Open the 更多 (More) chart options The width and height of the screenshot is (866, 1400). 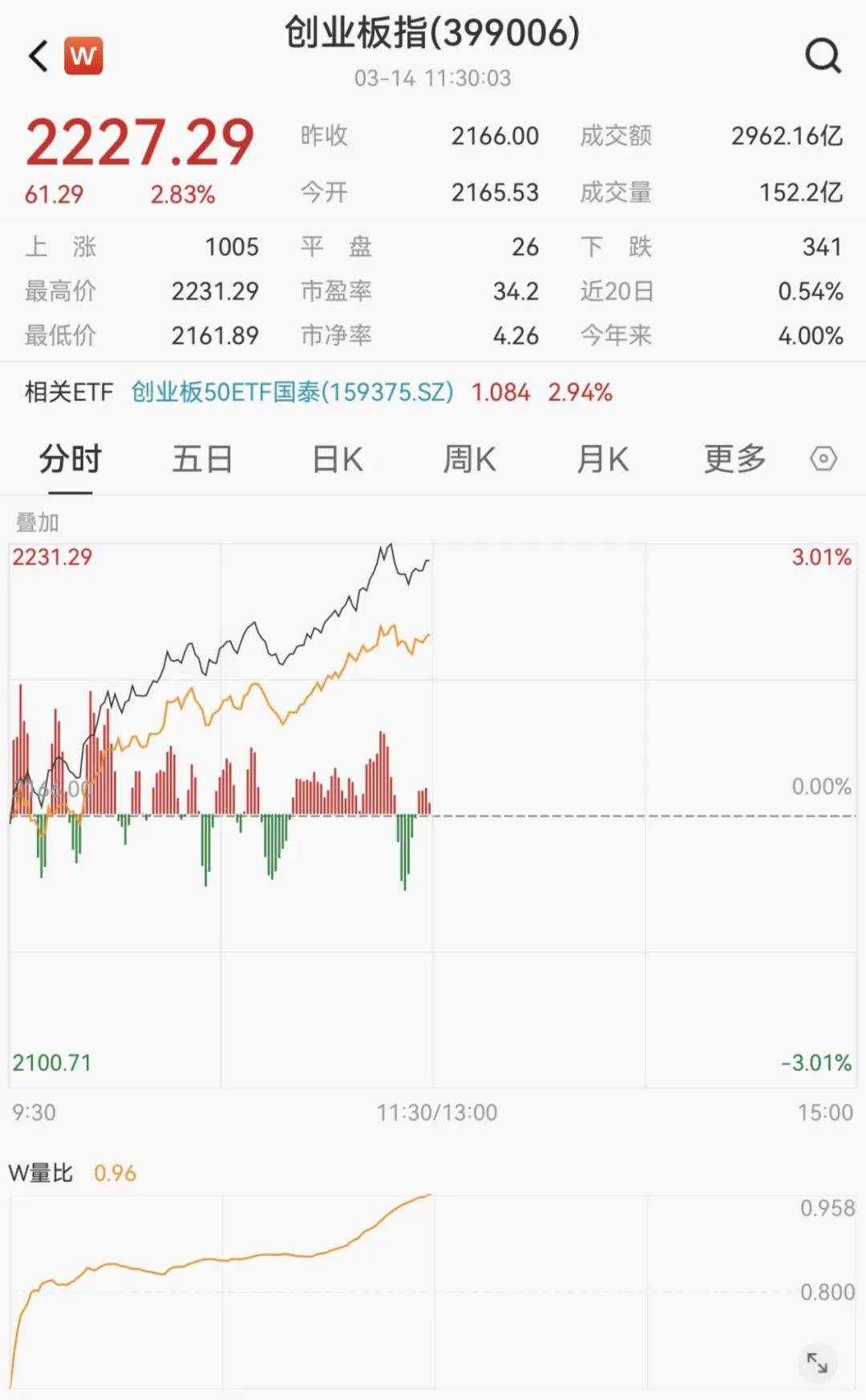click(x=734, y=459)
